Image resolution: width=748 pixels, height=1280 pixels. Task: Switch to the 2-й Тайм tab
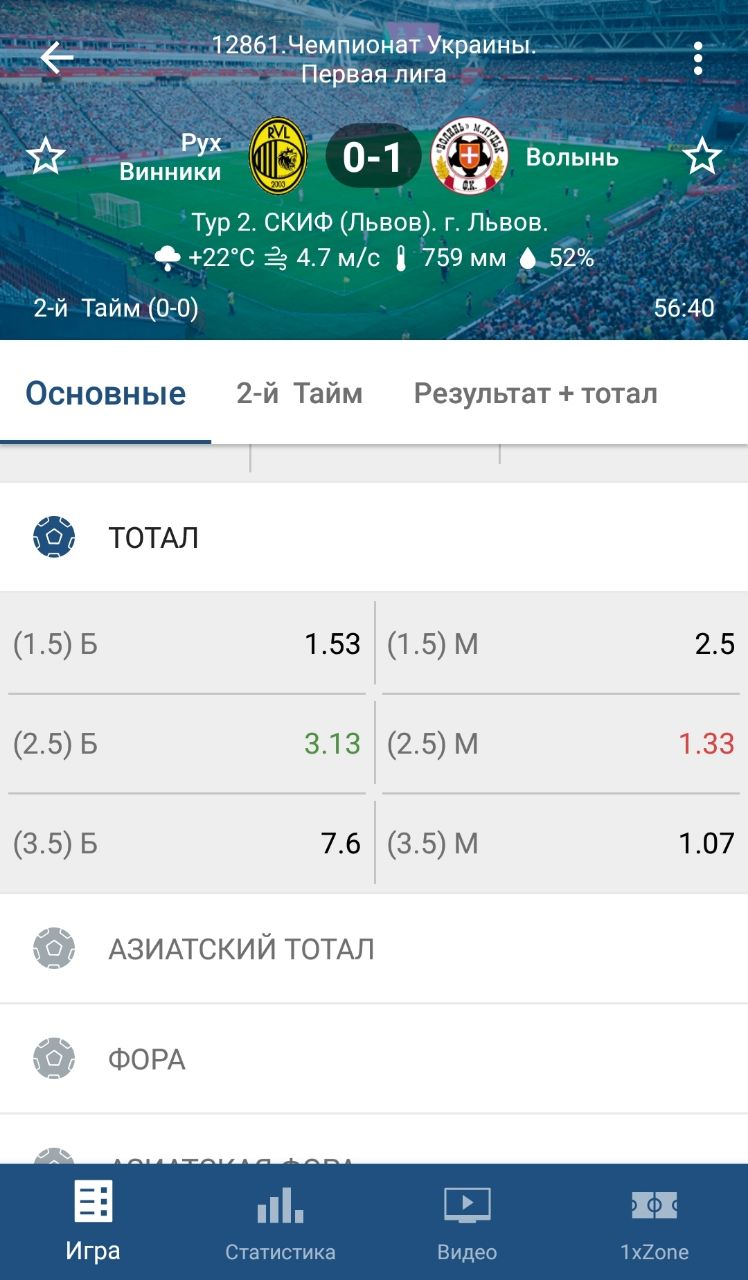click(x=299, y=393)
